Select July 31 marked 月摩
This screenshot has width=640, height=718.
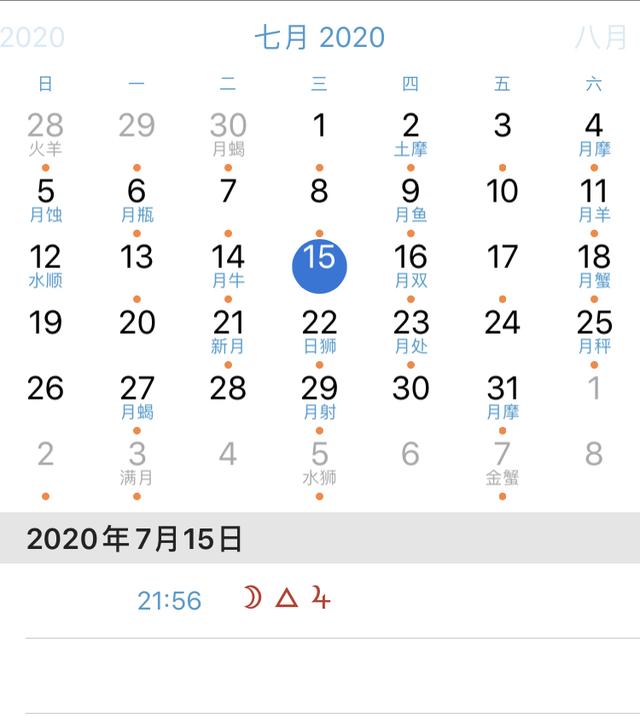tap(503, 397)
